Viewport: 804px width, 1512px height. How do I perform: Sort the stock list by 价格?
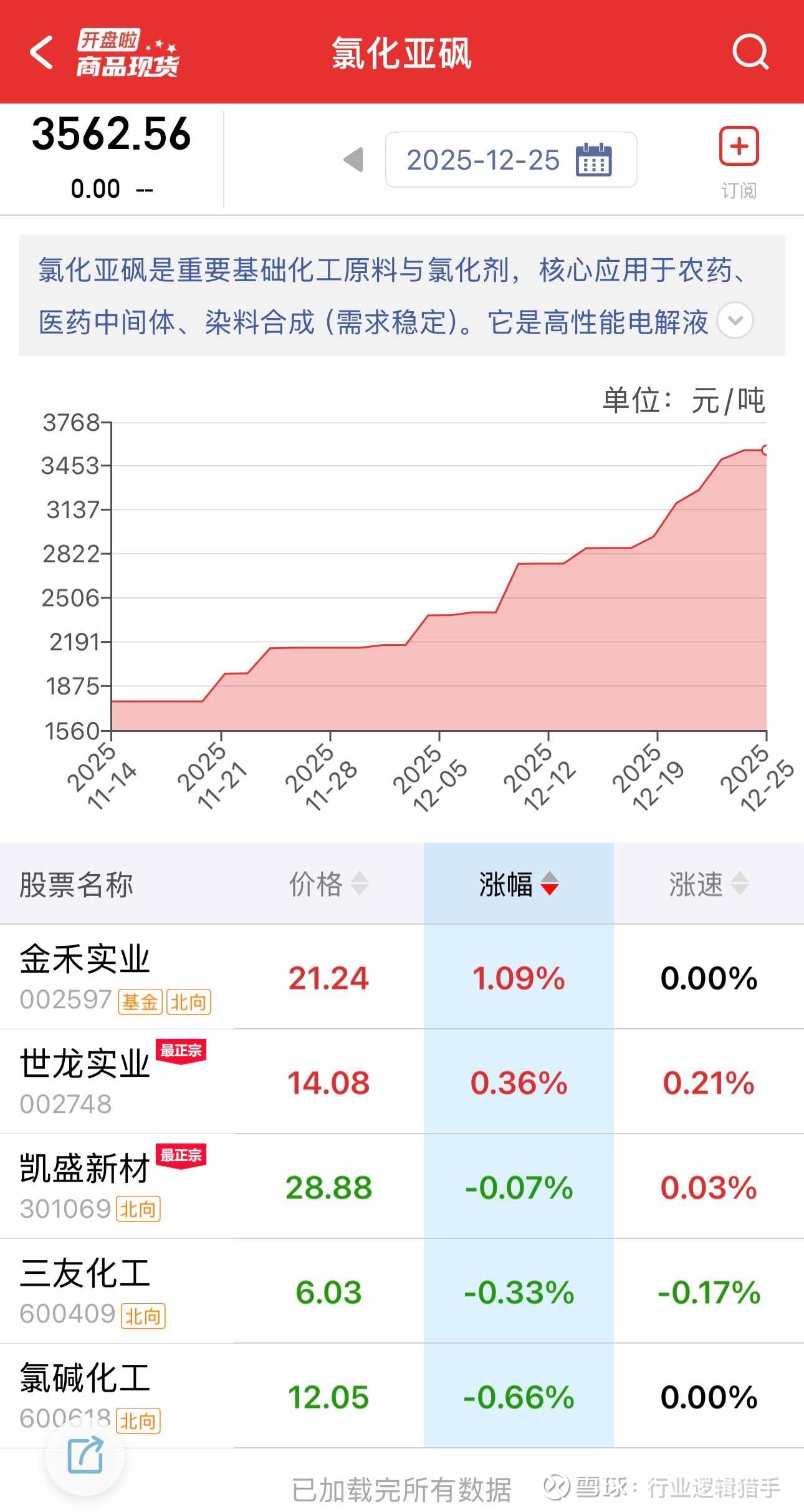328,884
